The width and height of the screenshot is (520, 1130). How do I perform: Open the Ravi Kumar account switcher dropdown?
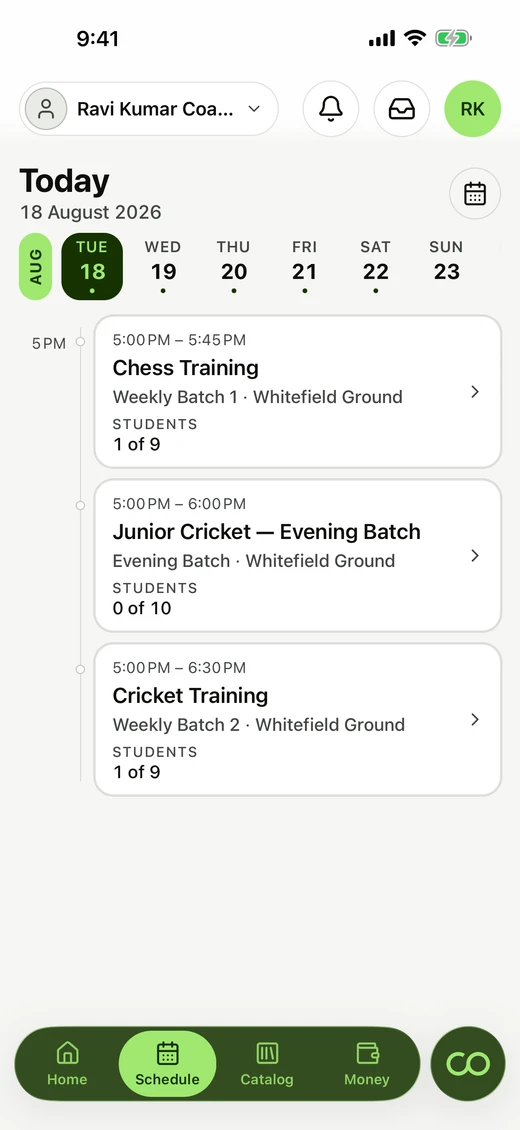(x=149, y=109)
